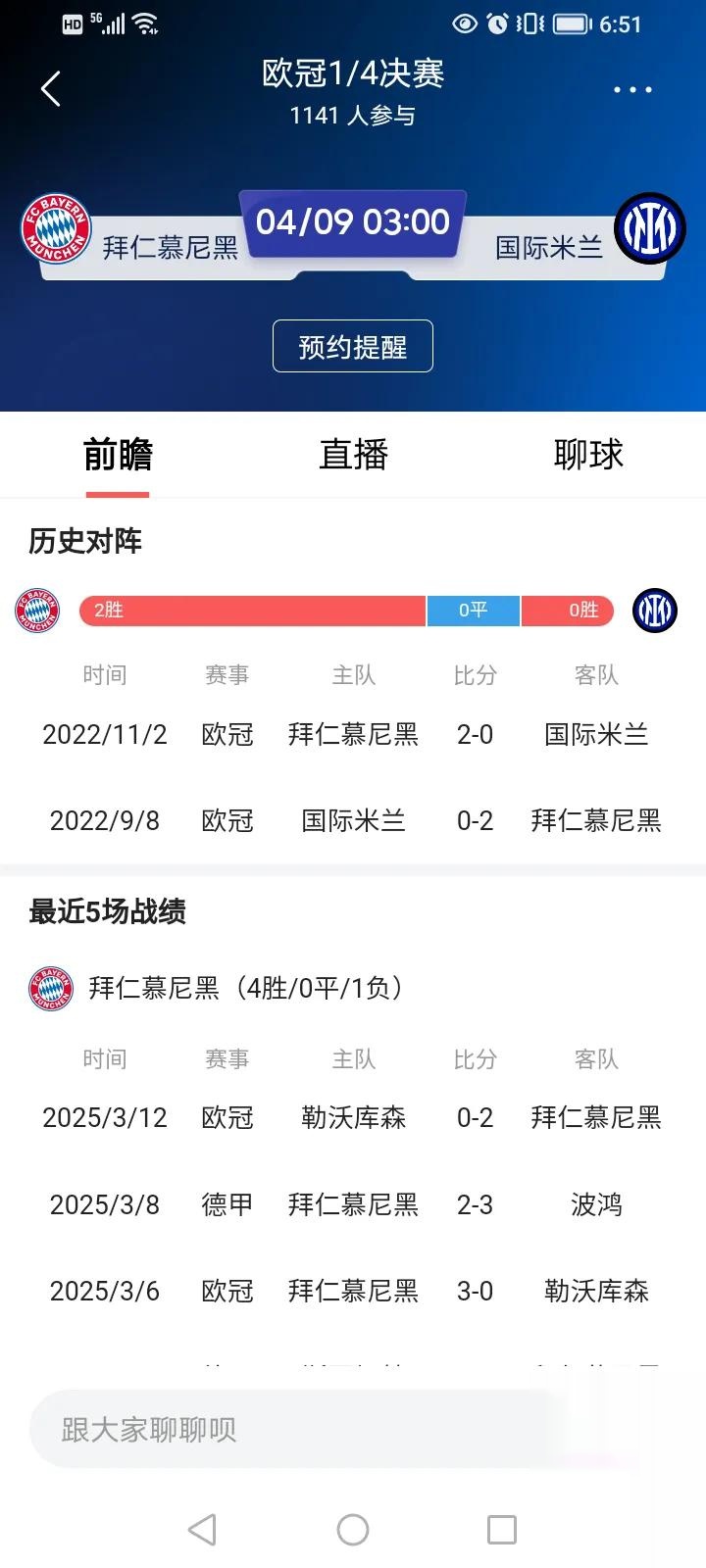The image size is (706, 1568).
Task: Tap the 预约提醒 reminder button
Action: (353, 346)
